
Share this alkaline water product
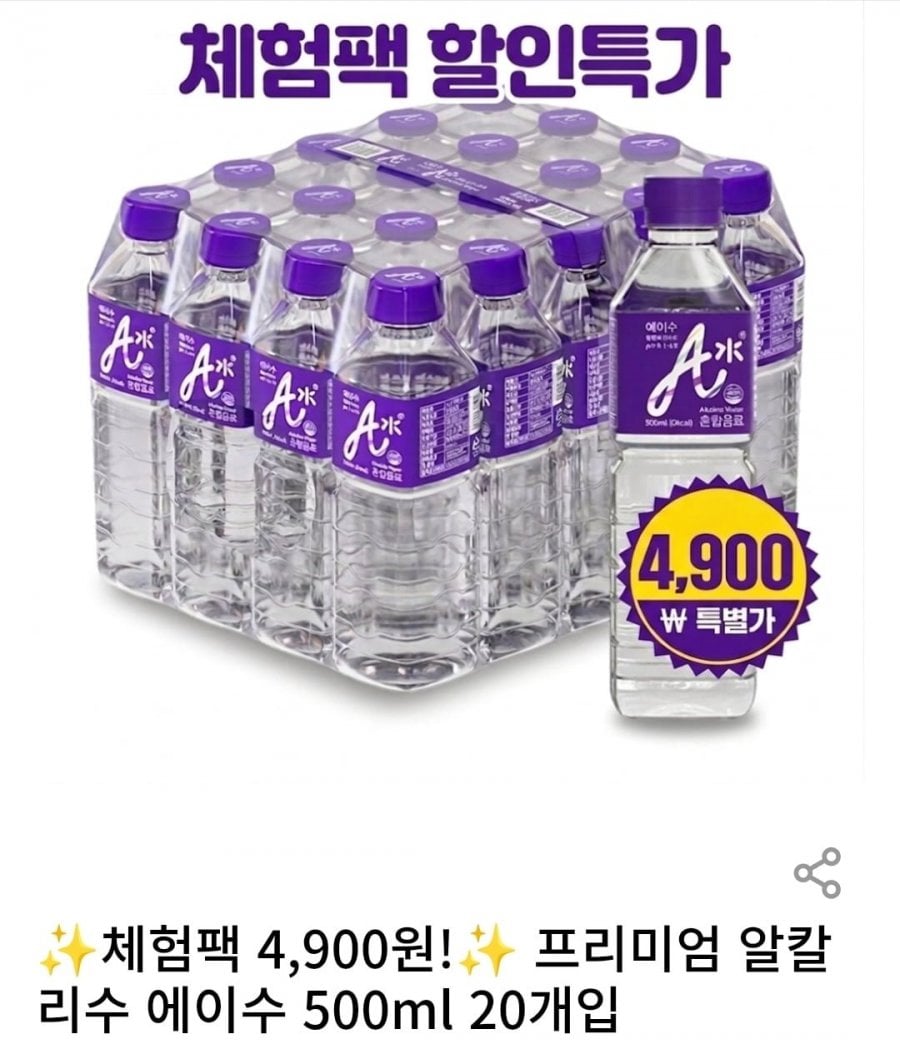[817, 871]
